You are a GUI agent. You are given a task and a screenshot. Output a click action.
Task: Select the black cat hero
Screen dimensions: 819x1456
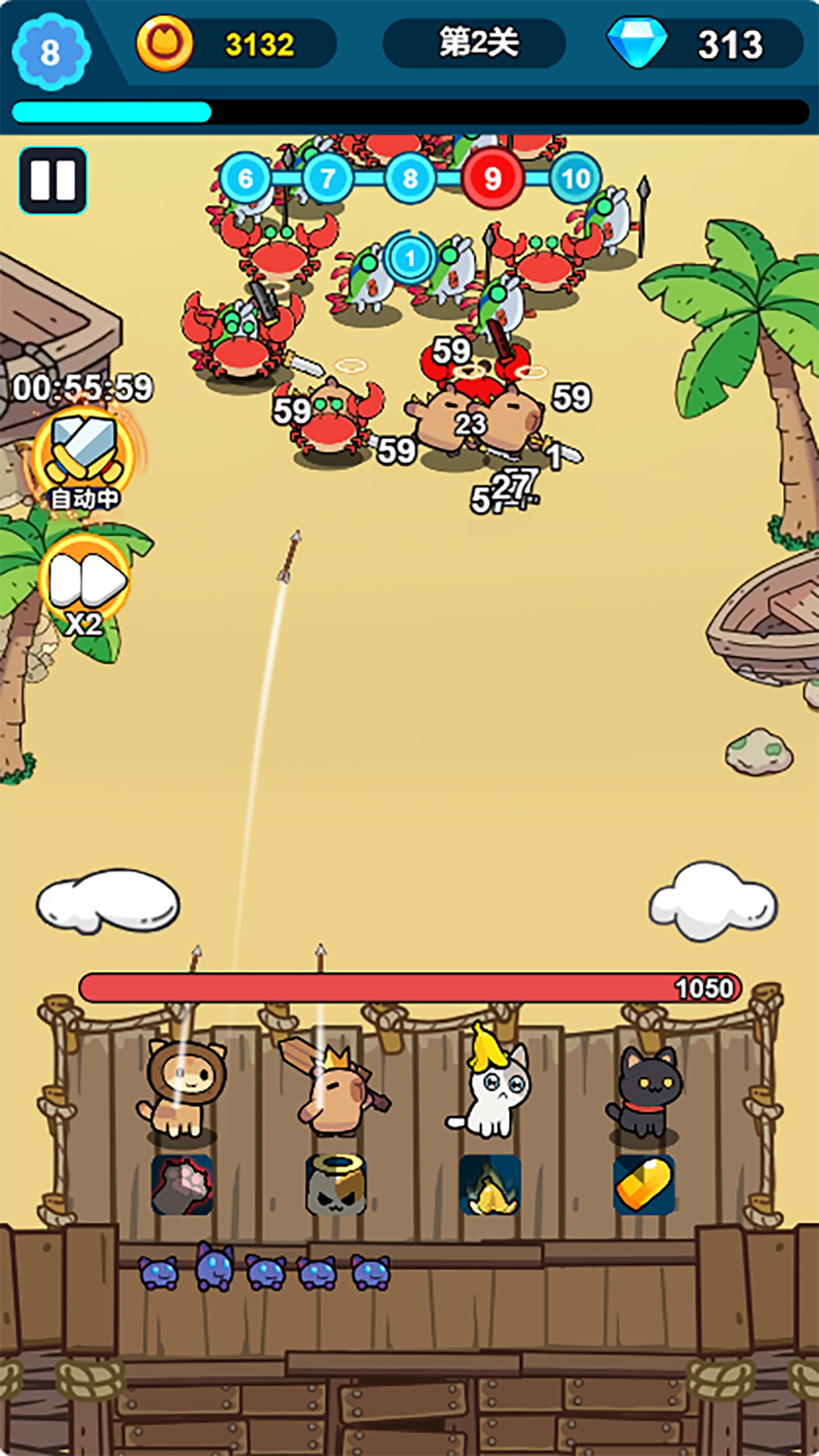[x=645, y=1092]
